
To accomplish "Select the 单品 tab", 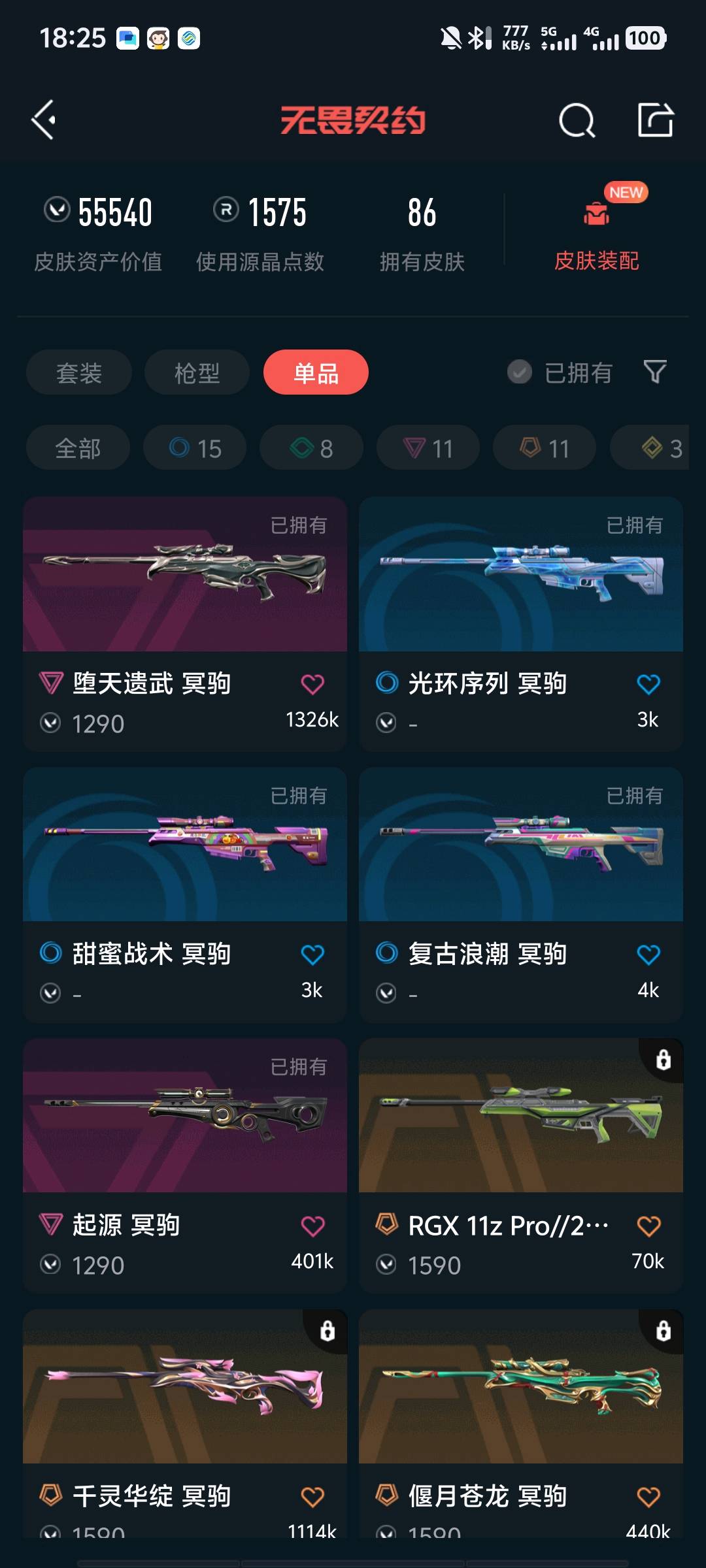I will 316,372.
